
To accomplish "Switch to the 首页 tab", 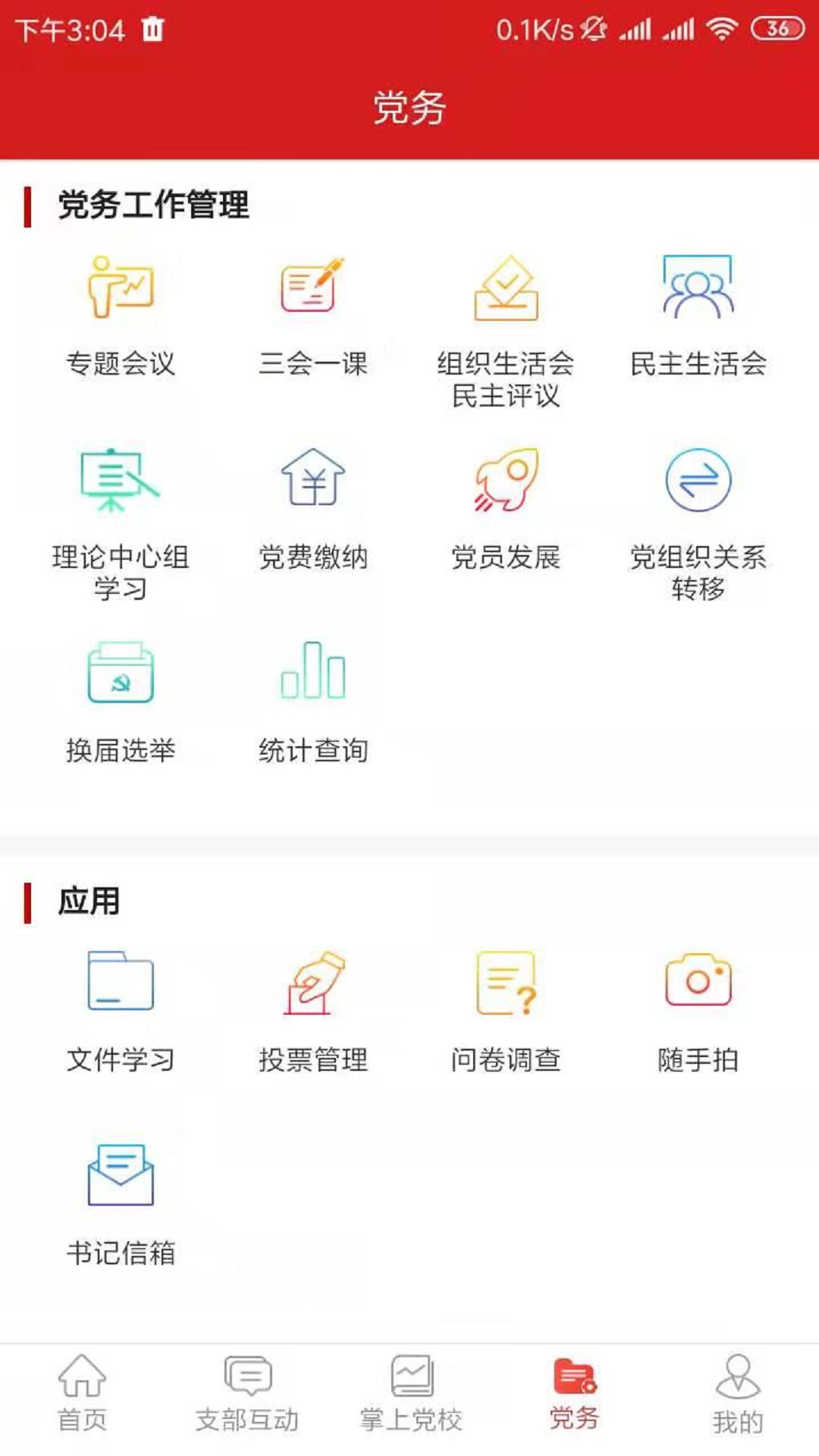I will (x=82, y=1394).
